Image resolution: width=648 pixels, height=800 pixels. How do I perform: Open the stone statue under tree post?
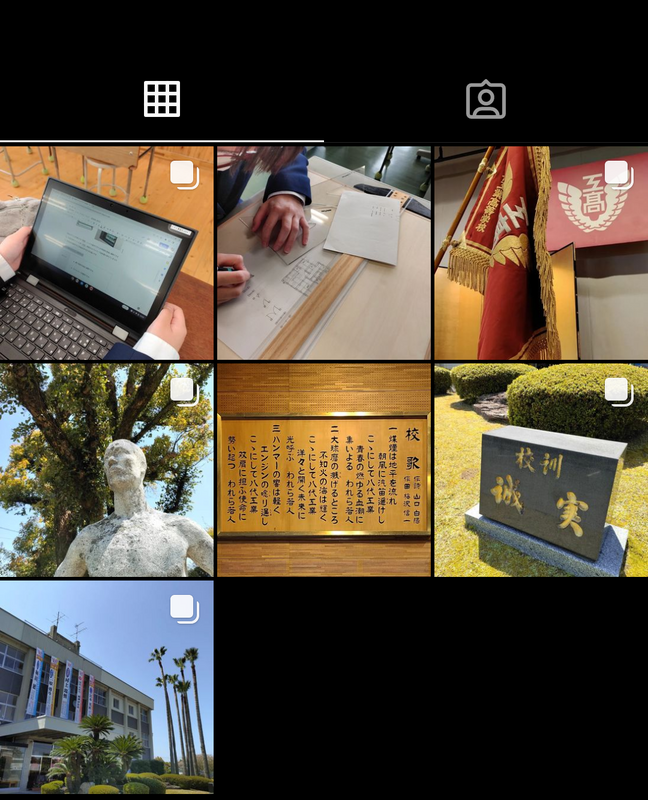pyautogui.click(x=106, y=470)
